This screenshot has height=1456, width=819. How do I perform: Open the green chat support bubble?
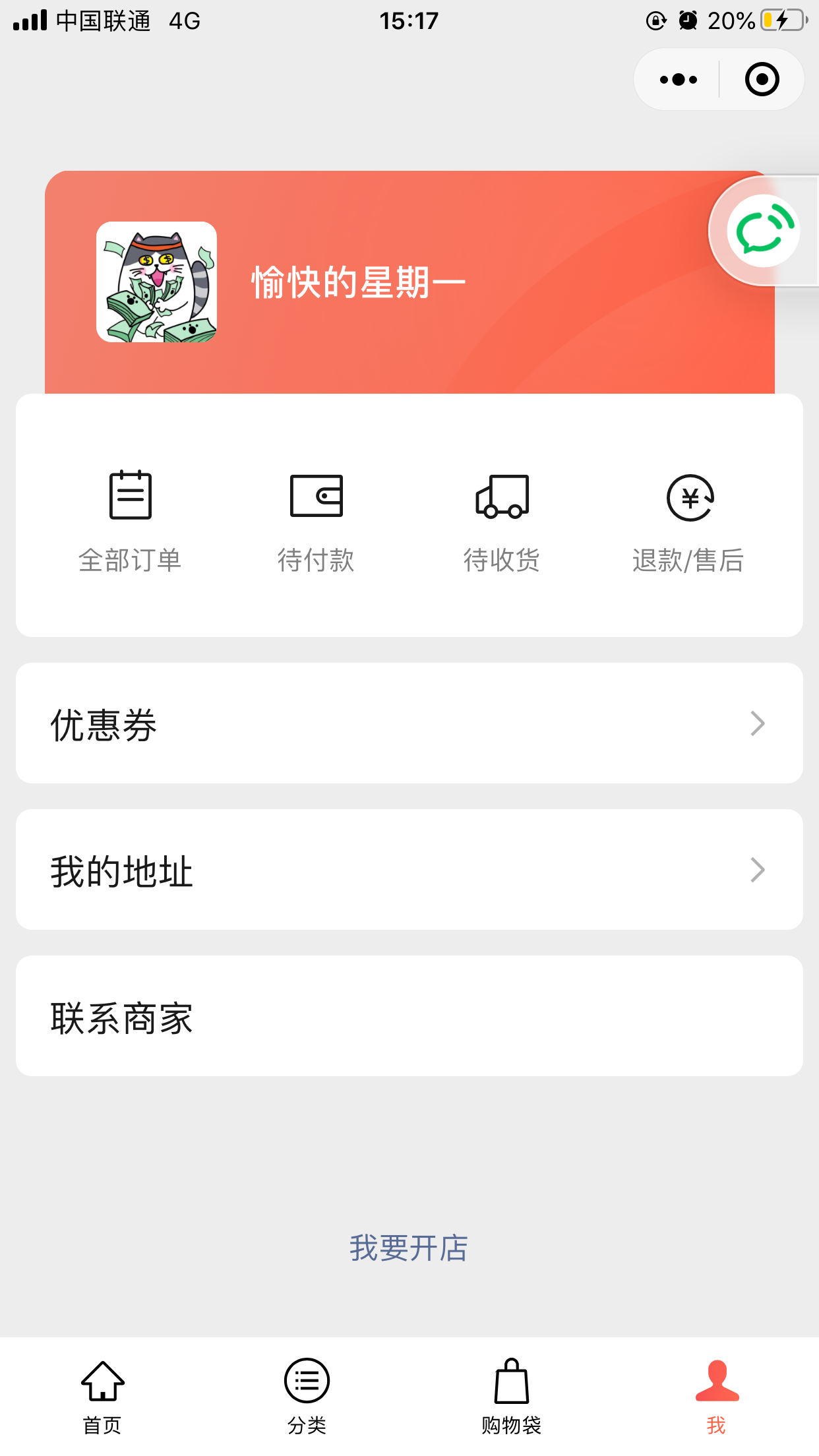pyautogui.click(x=763, y=231)
